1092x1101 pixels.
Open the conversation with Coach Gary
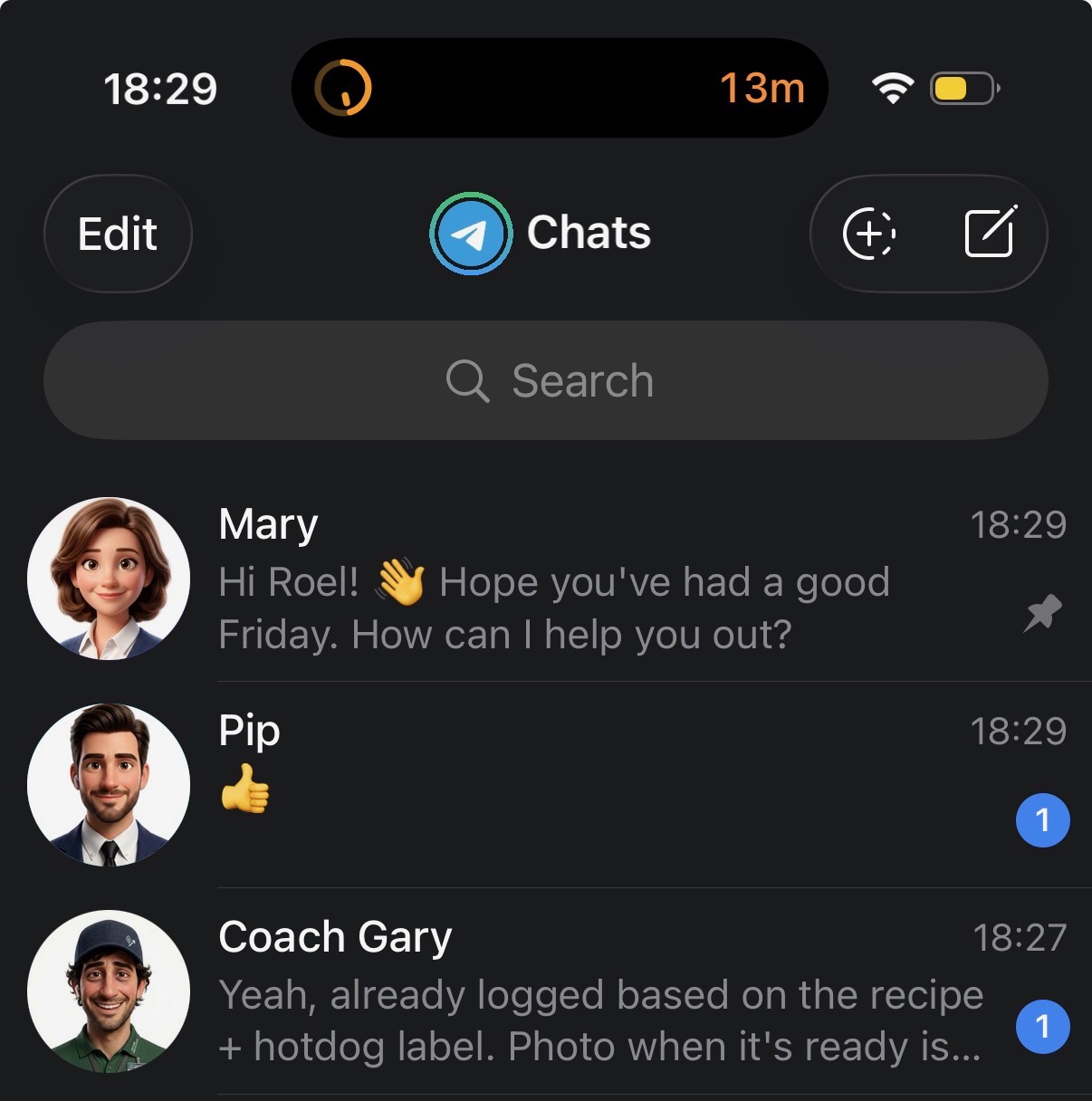543,991
